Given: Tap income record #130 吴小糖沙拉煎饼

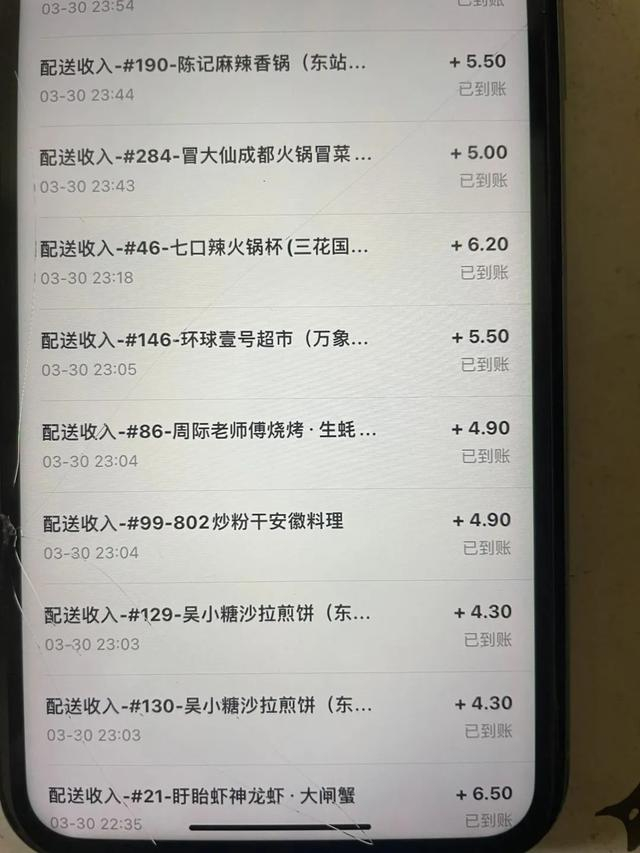Looking at the screenshot, I should [209, 706].
